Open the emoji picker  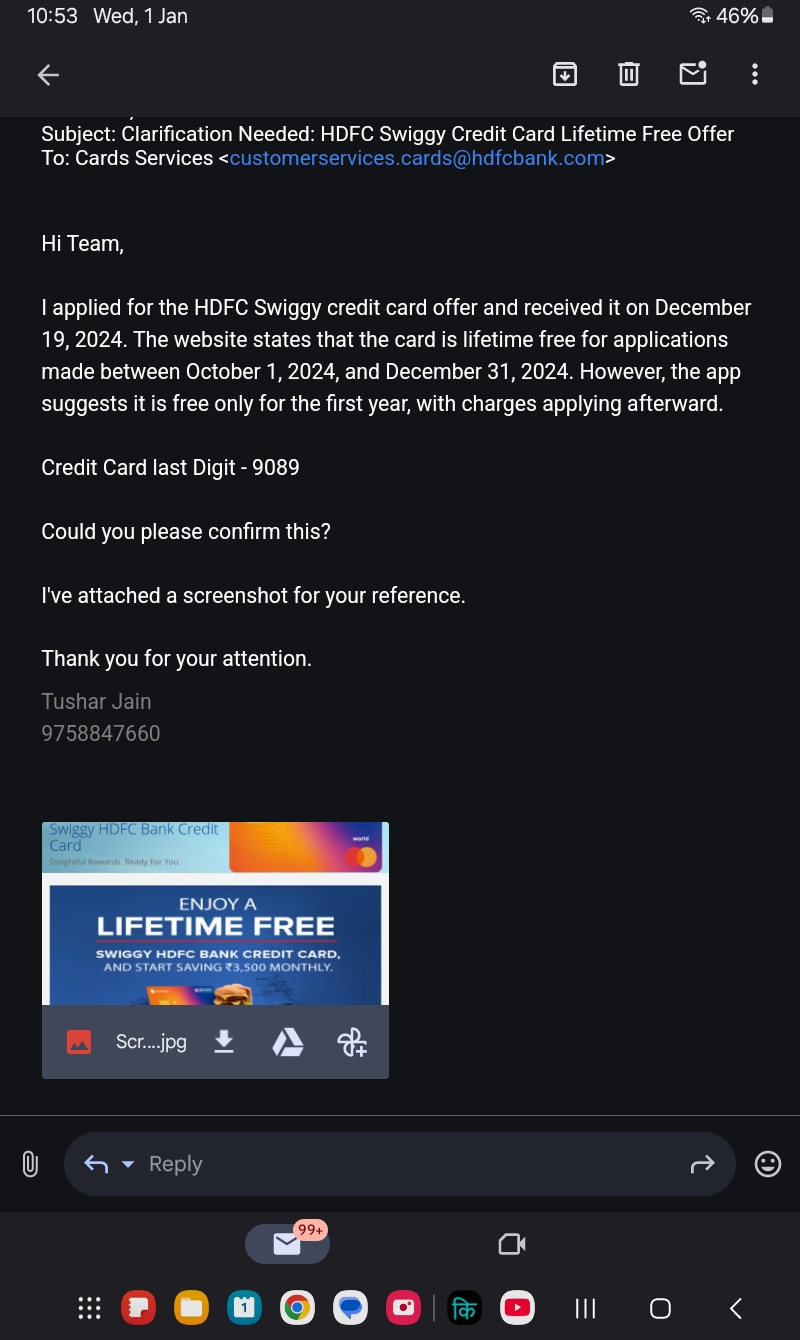click(768, 1164)
